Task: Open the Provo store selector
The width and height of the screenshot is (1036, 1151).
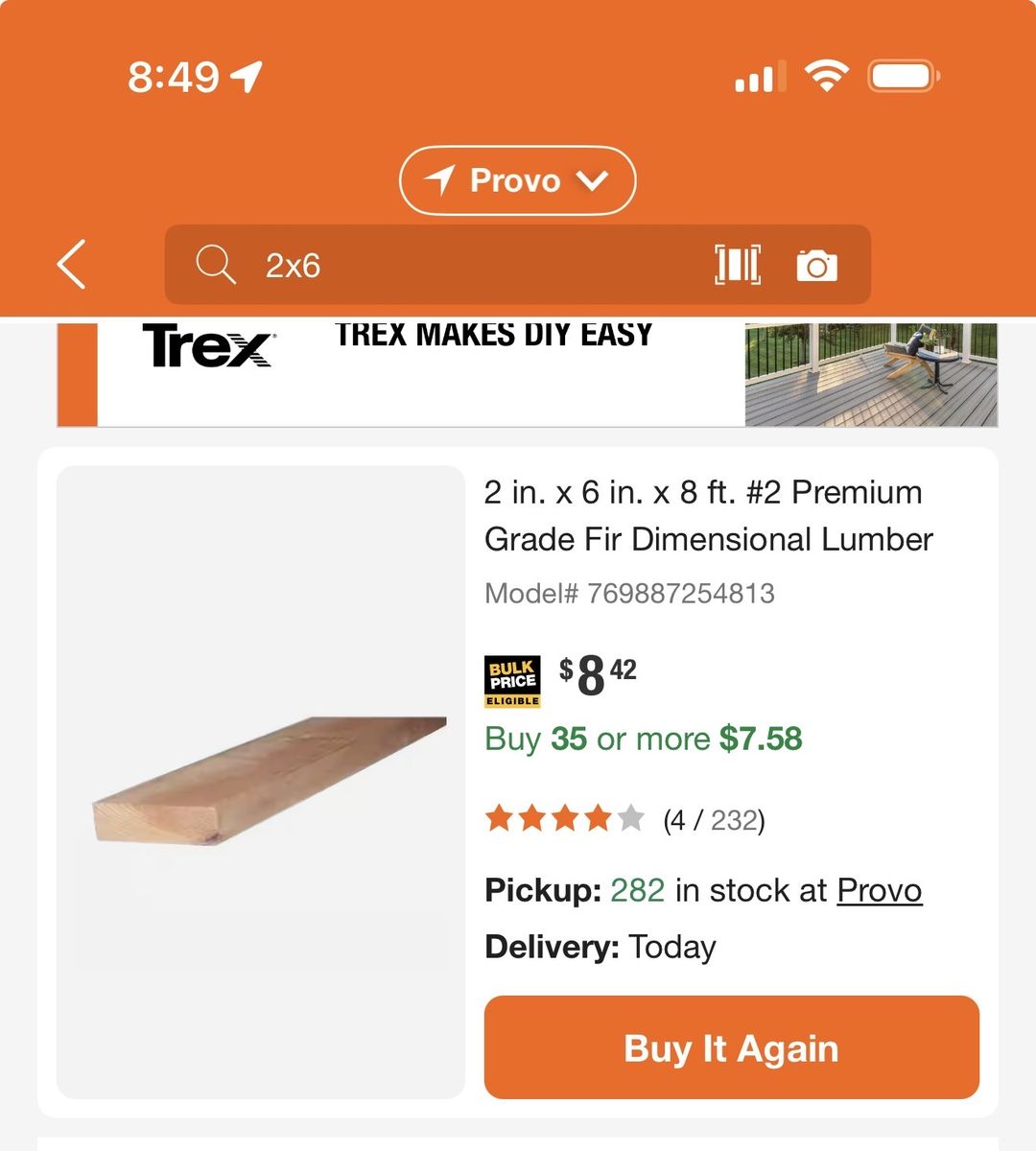Action: pyautogui.click(x=517, y=180)
